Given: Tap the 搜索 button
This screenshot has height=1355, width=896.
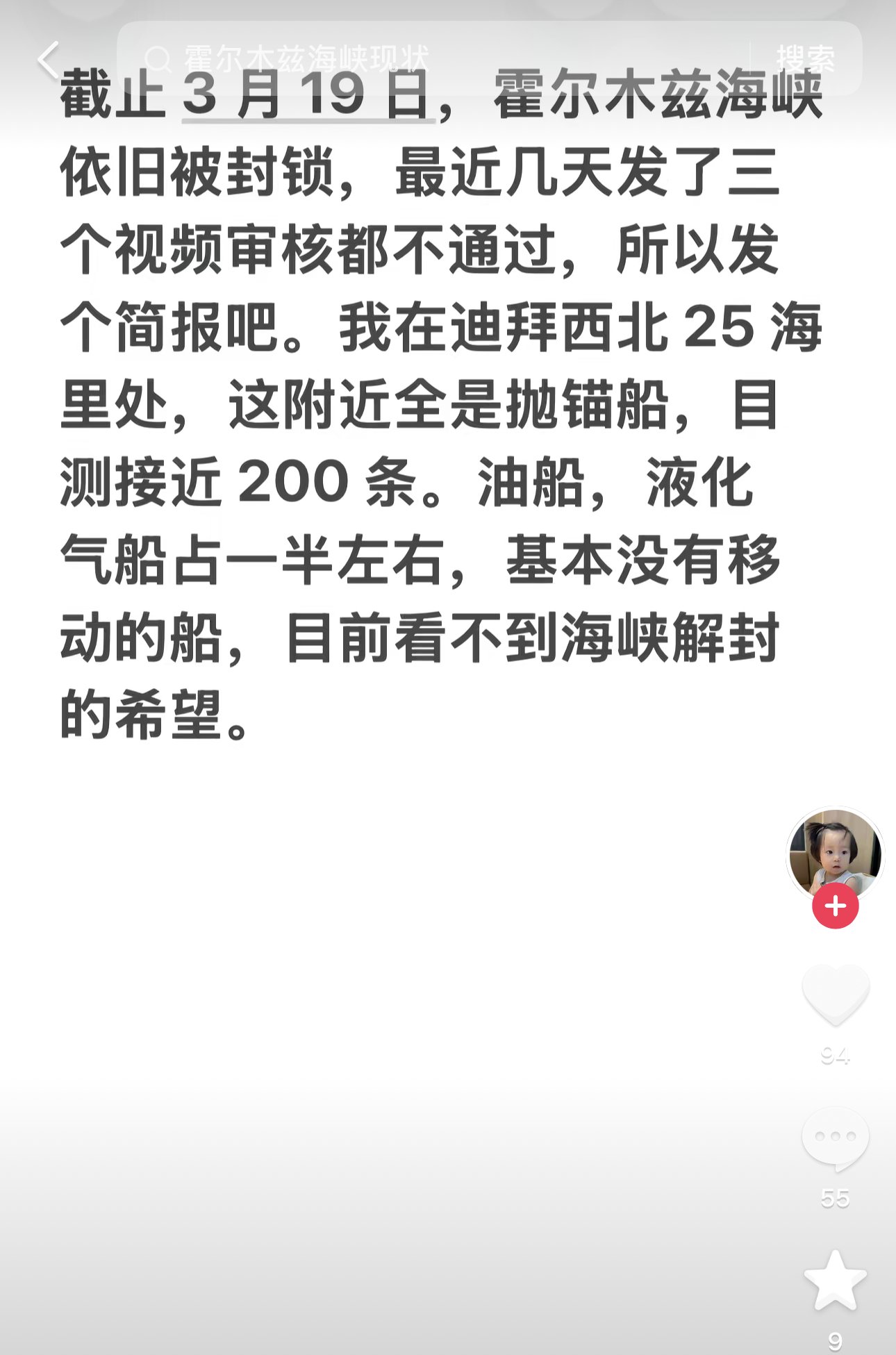Looking at the screenshot, I should (806, 58).
